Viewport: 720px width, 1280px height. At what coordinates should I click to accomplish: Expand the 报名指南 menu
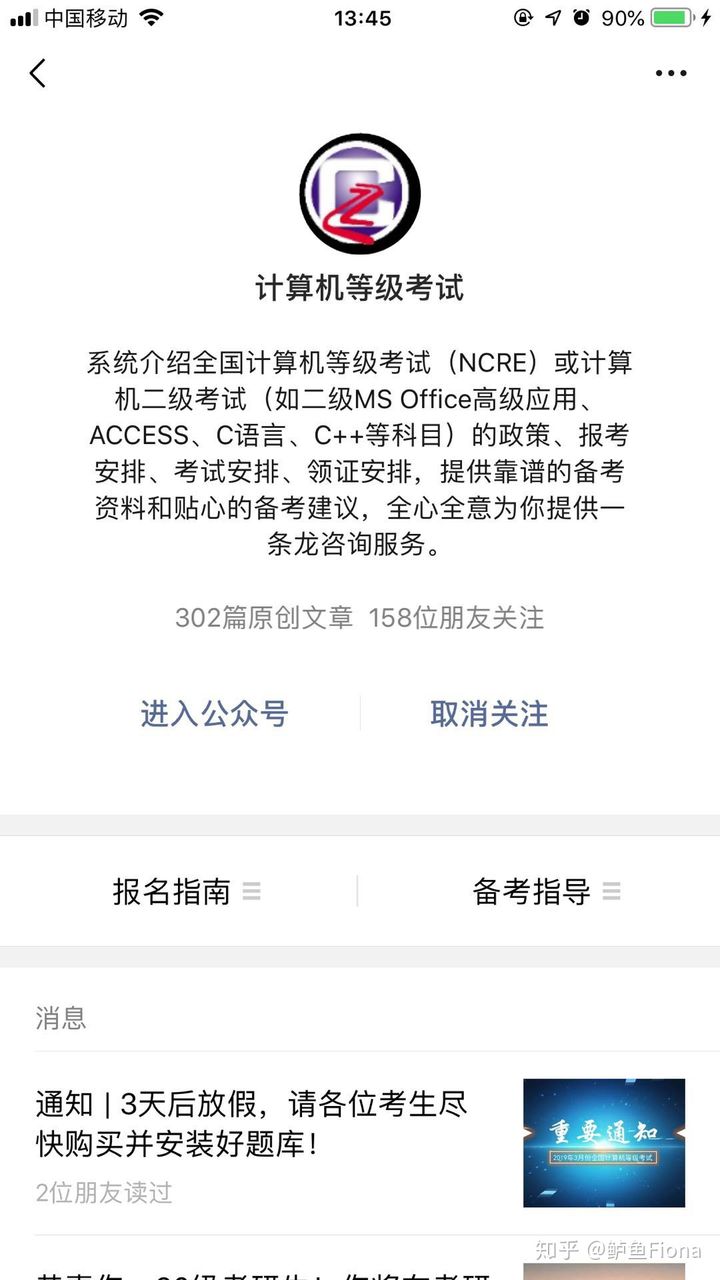186,891
